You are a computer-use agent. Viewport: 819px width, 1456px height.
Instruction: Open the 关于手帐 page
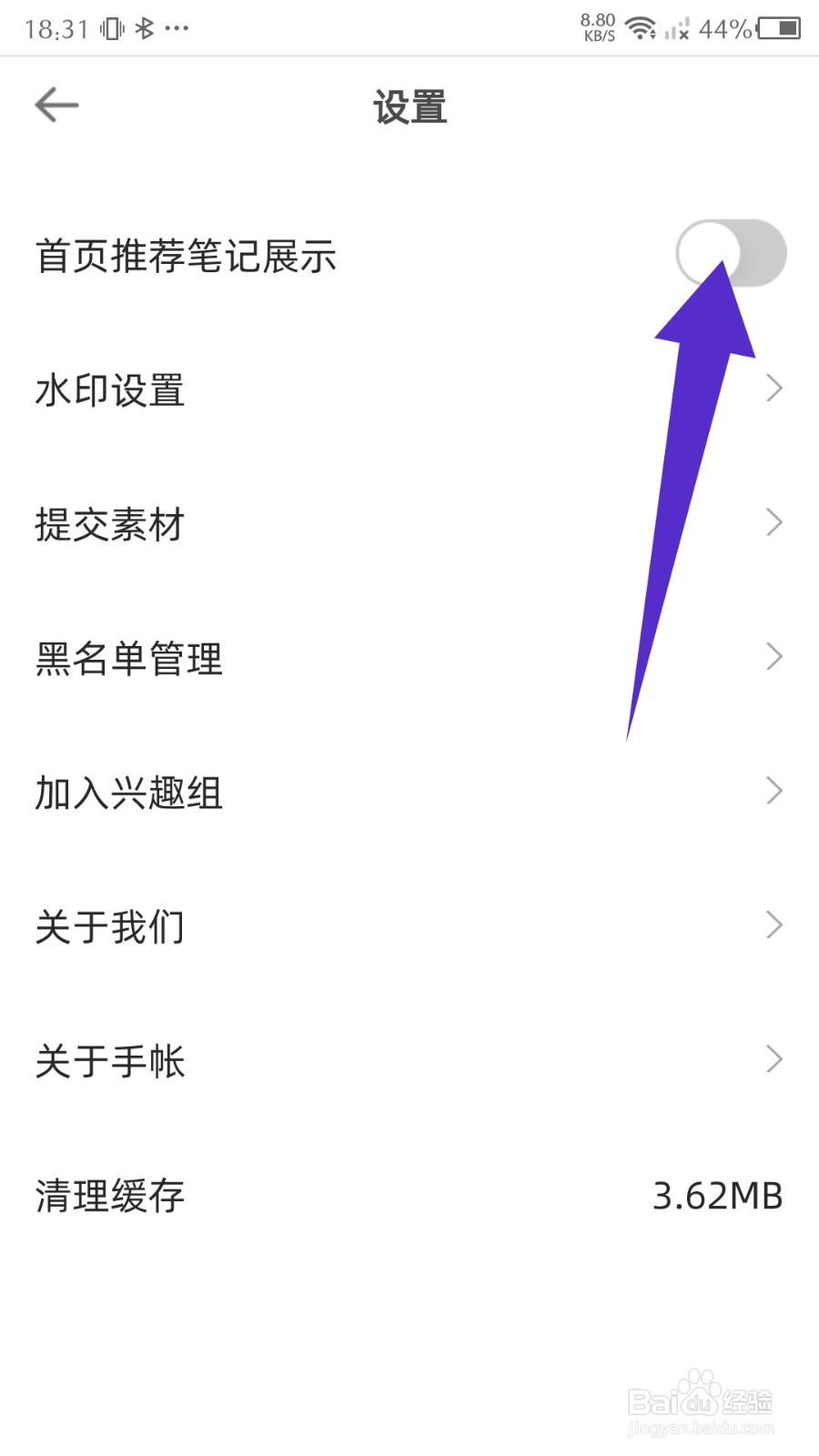click(109, 1060)
